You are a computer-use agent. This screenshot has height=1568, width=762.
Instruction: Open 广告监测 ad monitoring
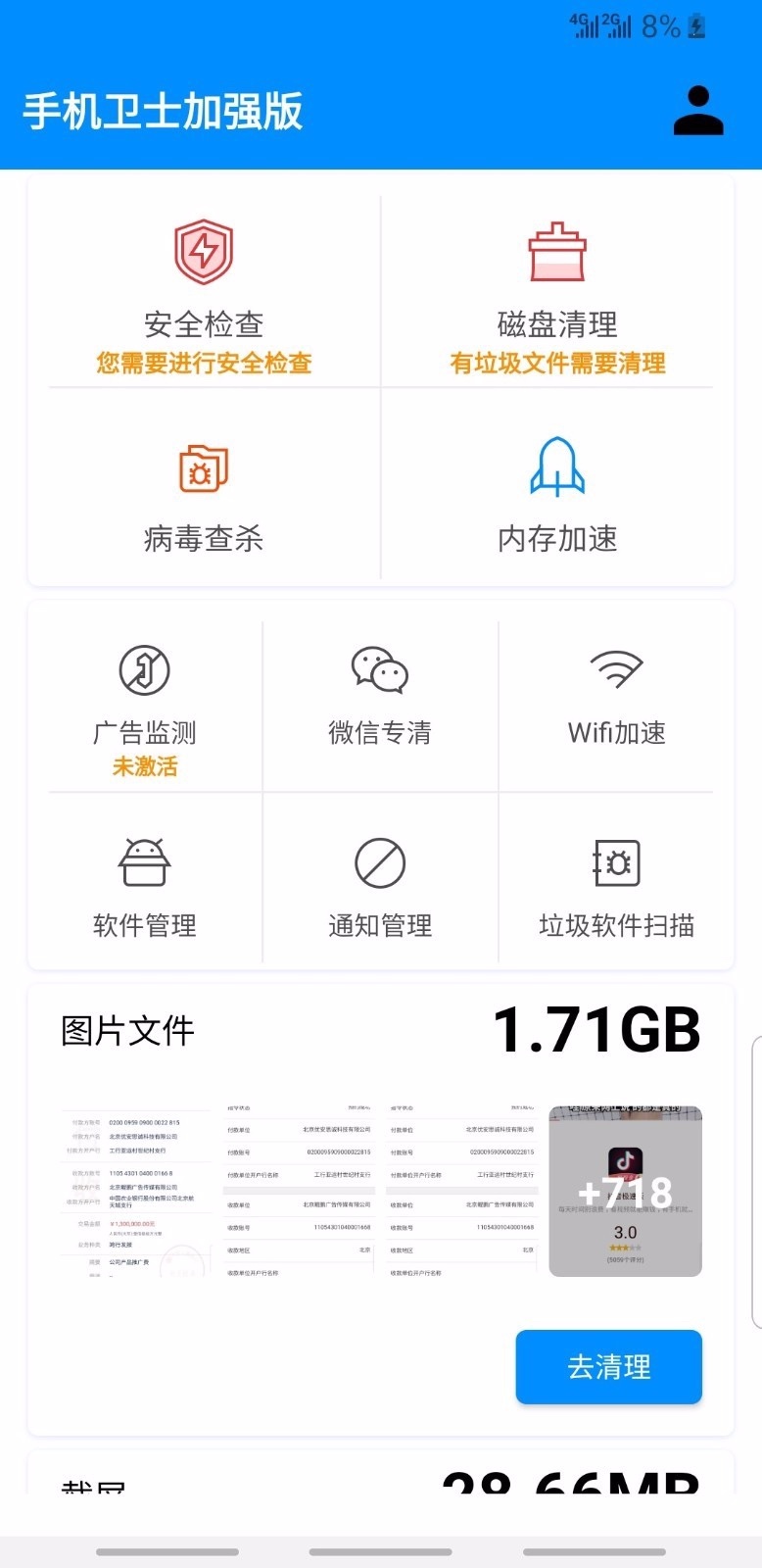pos(145,704)
